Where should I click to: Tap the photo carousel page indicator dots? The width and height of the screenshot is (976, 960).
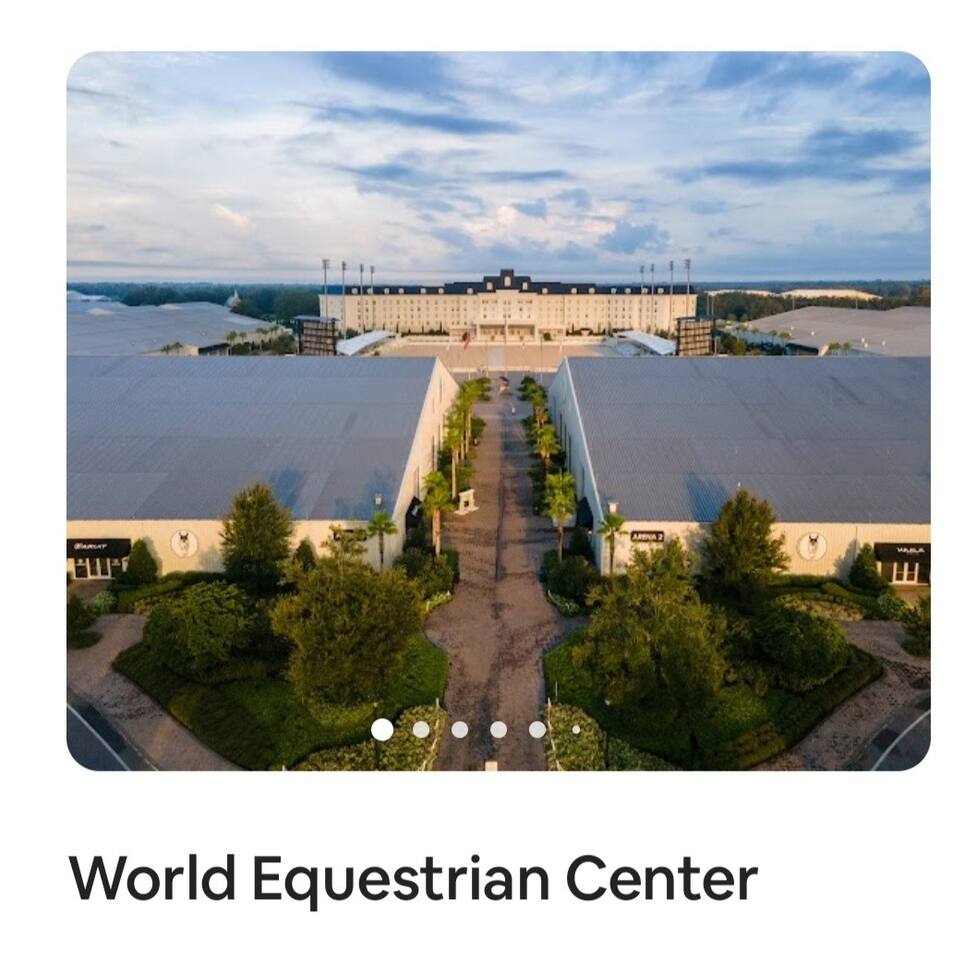[478, 730]
